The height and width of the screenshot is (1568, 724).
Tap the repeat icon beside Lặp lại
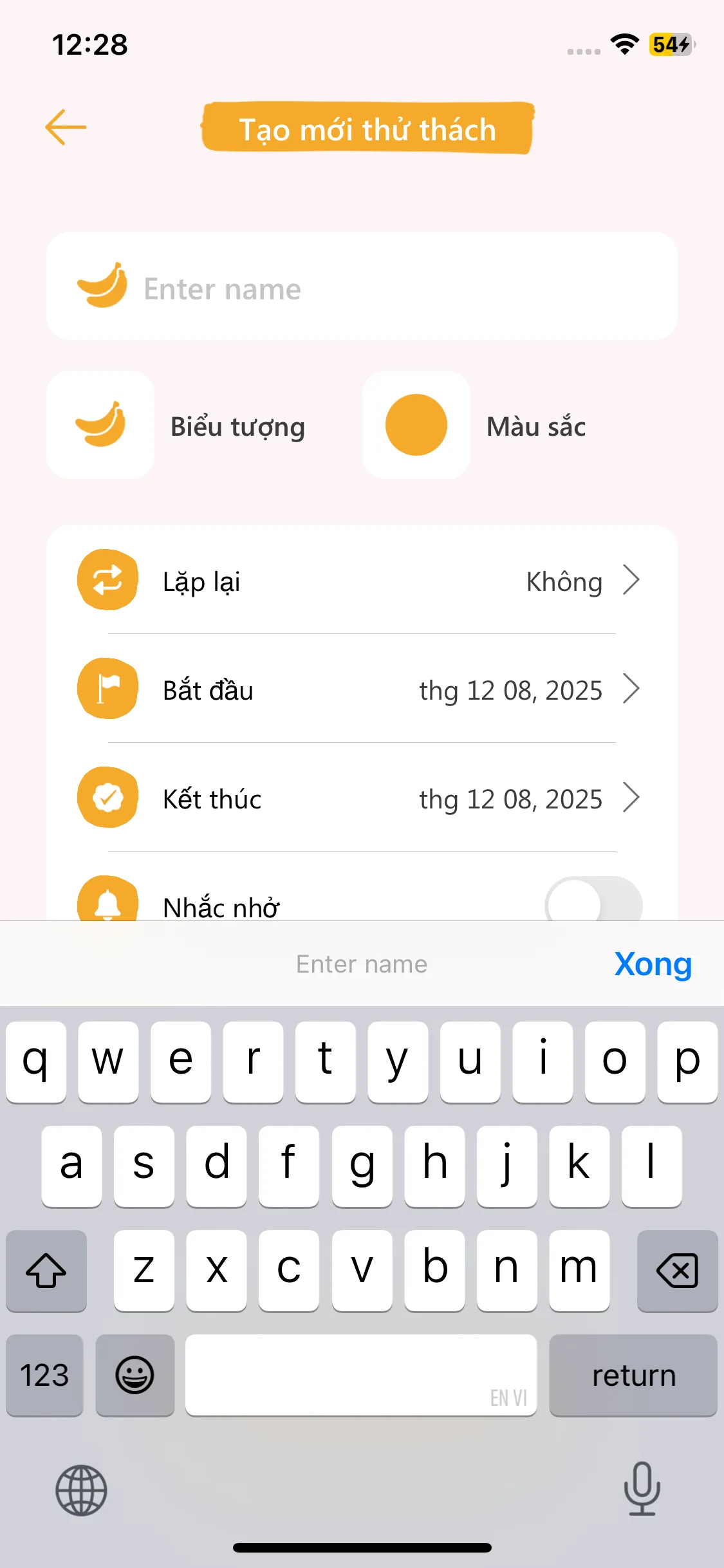pyautogui.click(x=107, y=579)
